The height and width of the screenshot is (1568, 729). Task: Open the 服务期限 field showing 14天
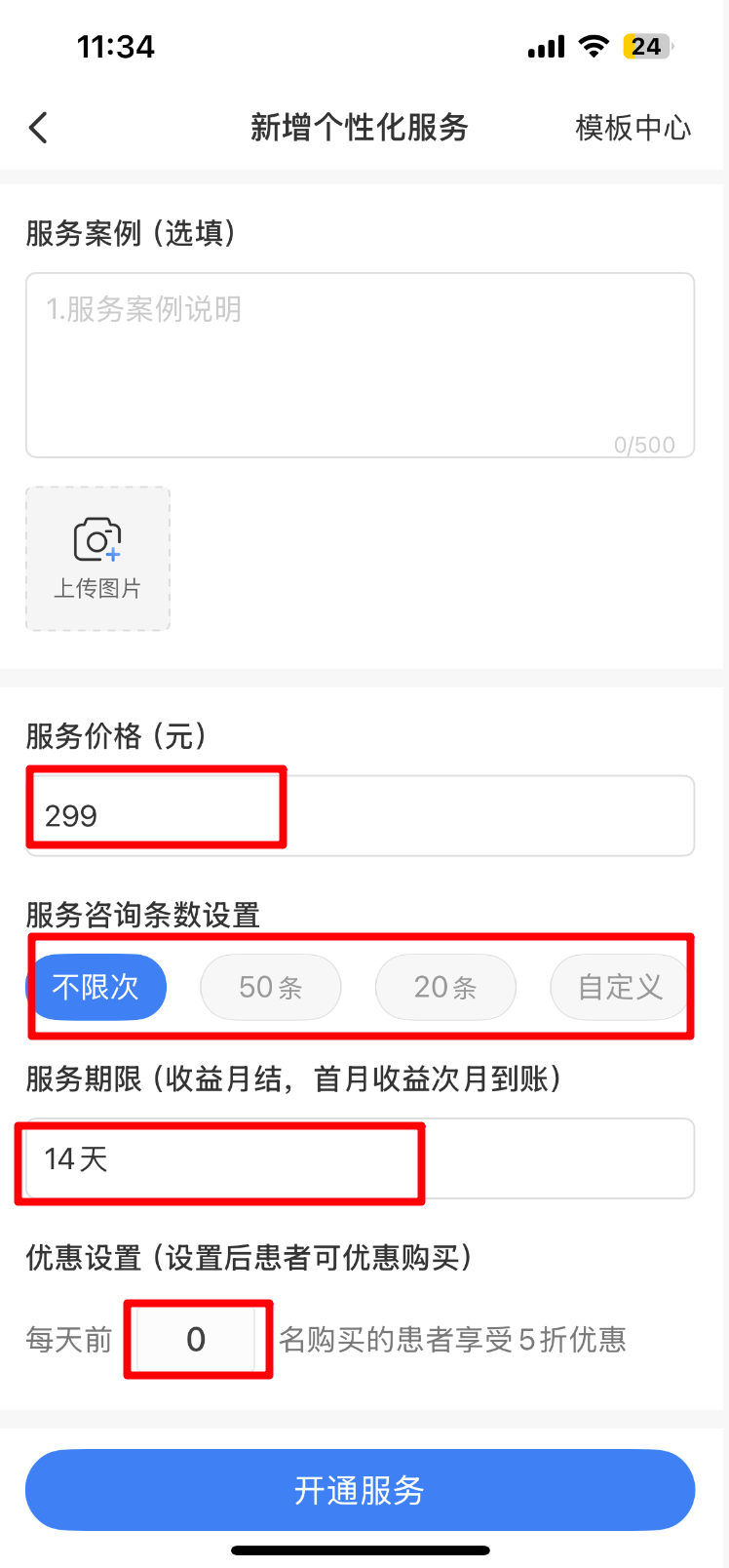click(360, 1158)
